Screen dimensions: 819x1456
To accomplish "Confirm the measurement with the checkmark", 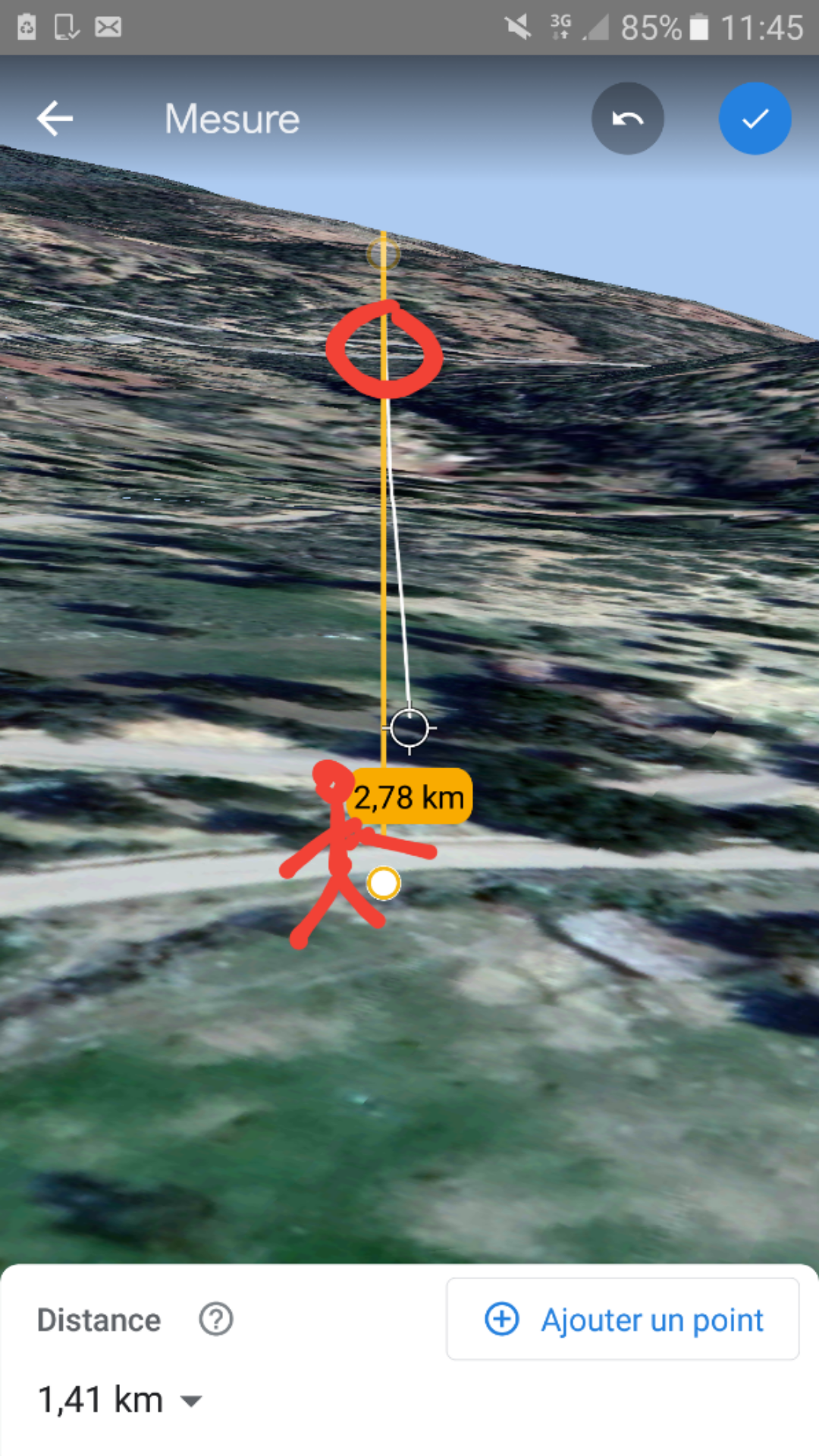I will point(755,119).
